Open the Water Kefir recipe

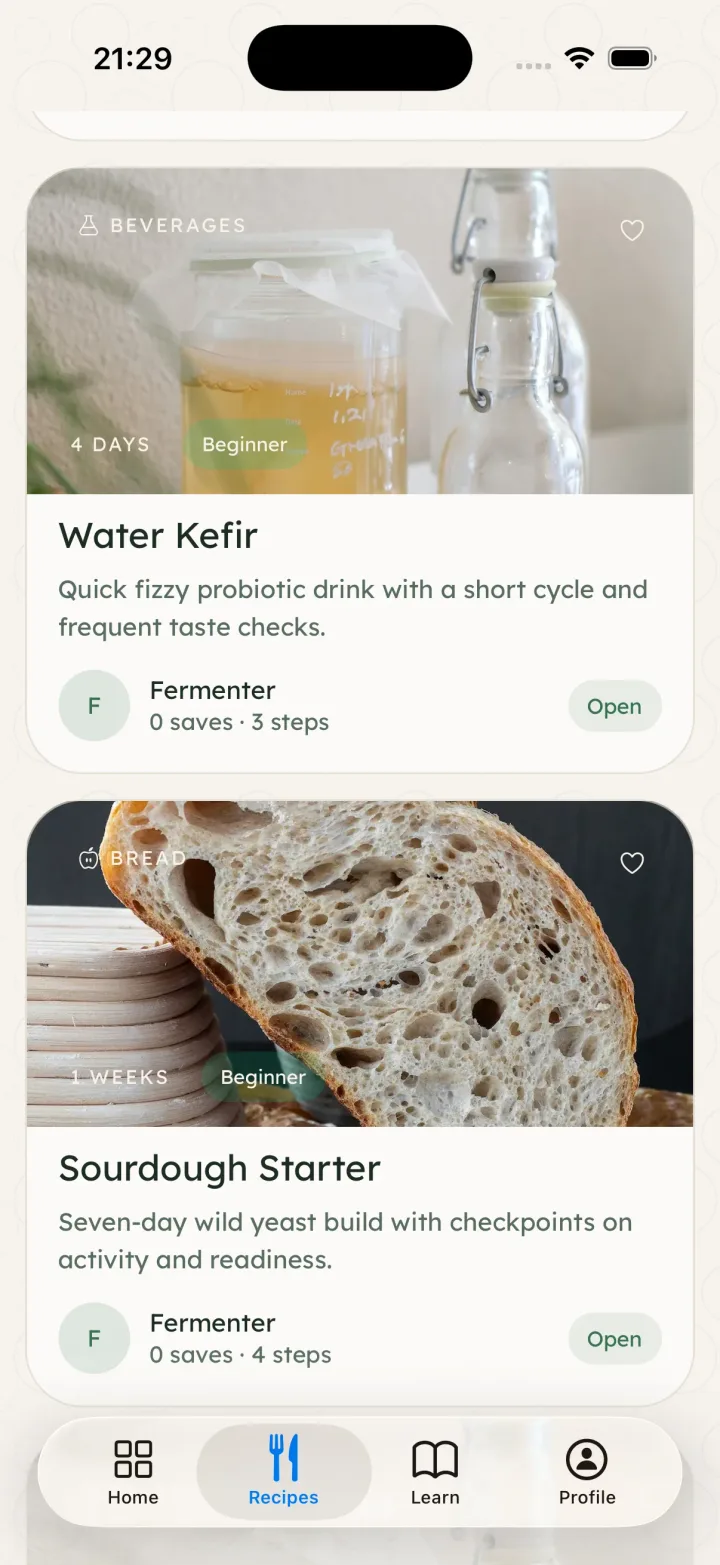(614, 705)
